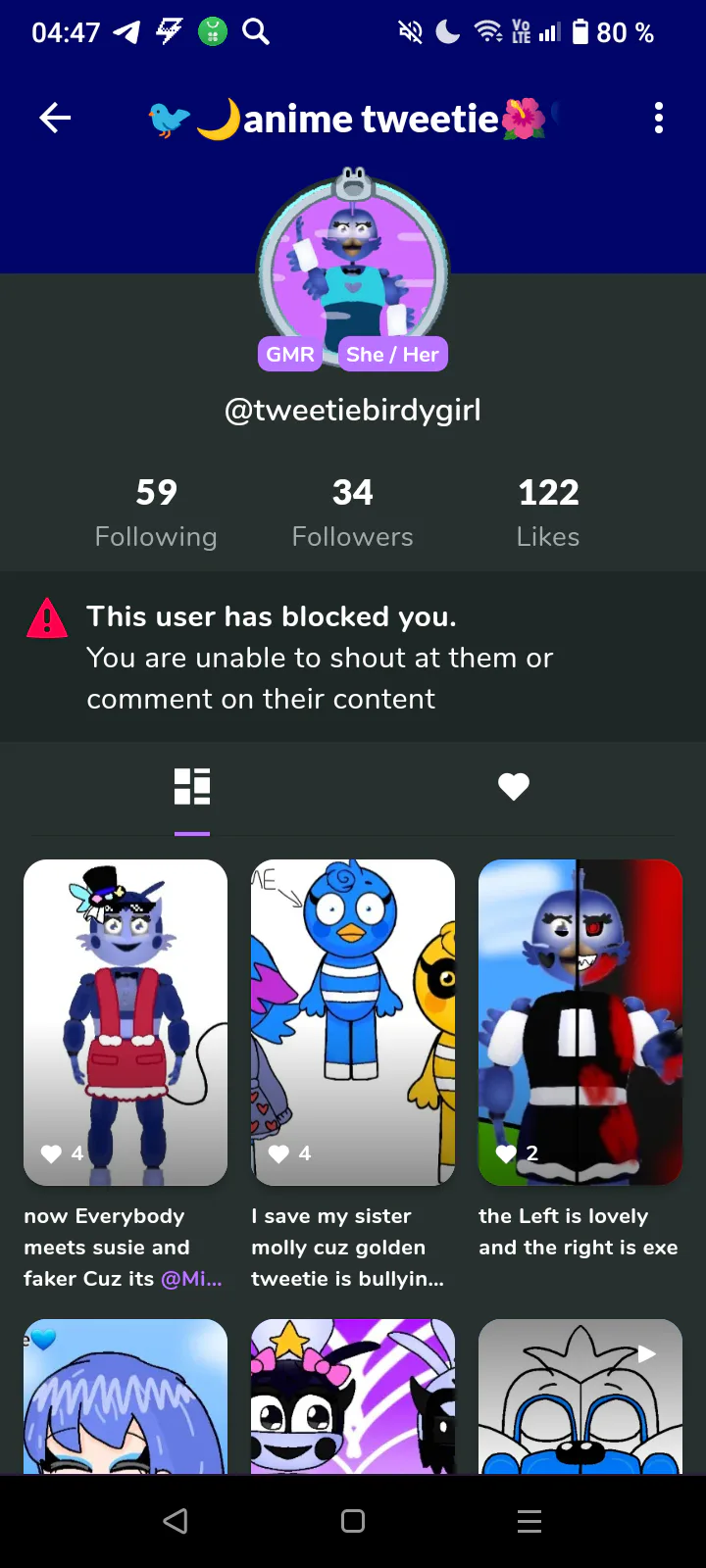Screen dimensions: 706x1568
Task: Tap the GMR badge
Action: coord(290,354)
